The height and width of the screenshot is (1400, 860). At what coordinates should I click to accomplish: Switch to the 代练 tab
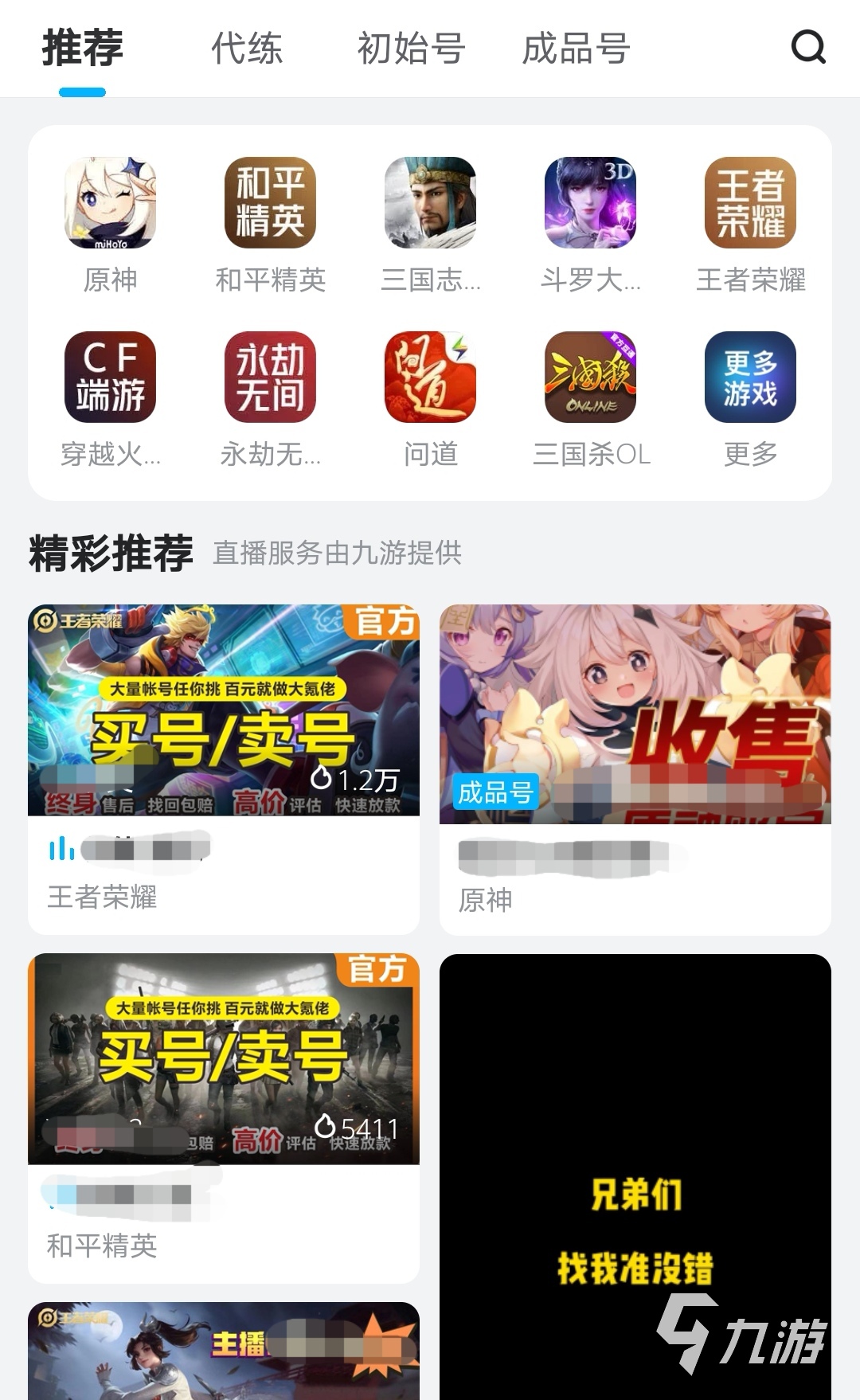[x=247, y=49]
